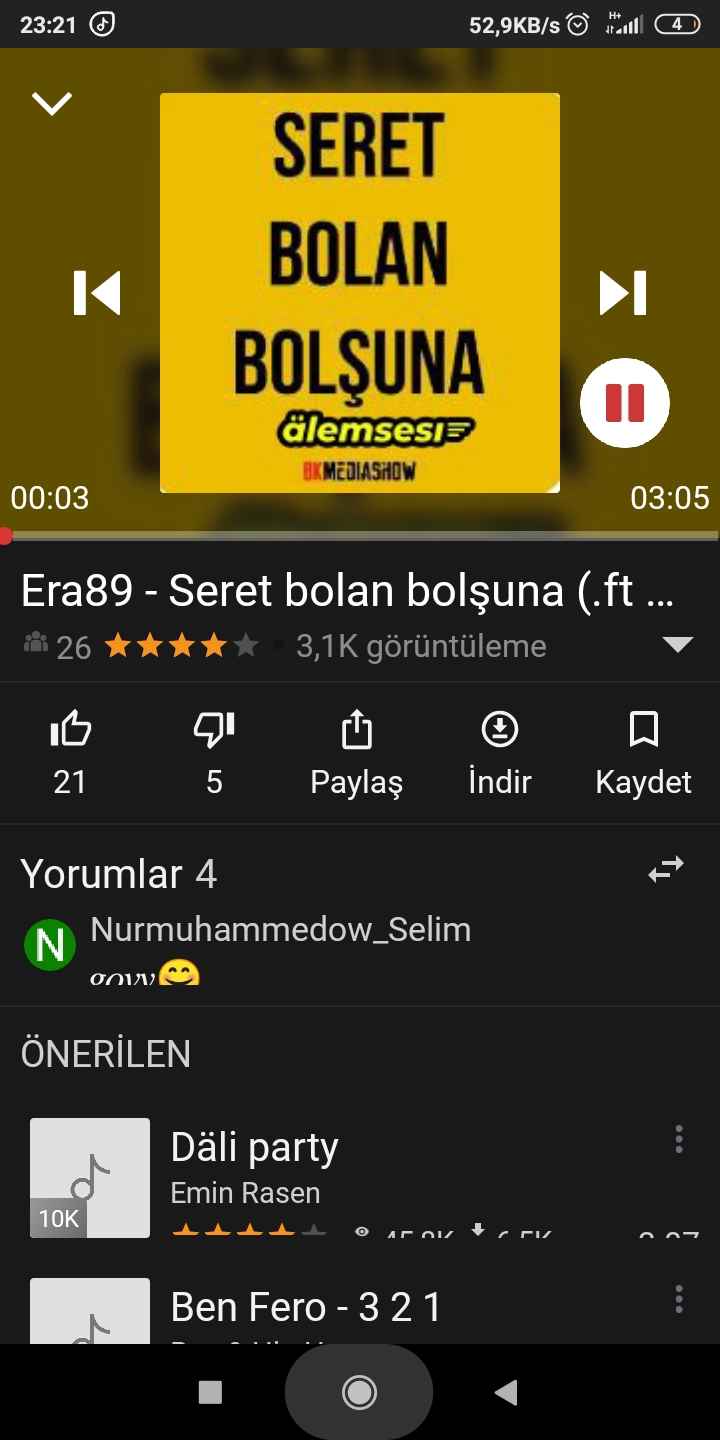Open more options for Däli party
The height and width of the screenshot is (1440, 720).
point(679,1139)
